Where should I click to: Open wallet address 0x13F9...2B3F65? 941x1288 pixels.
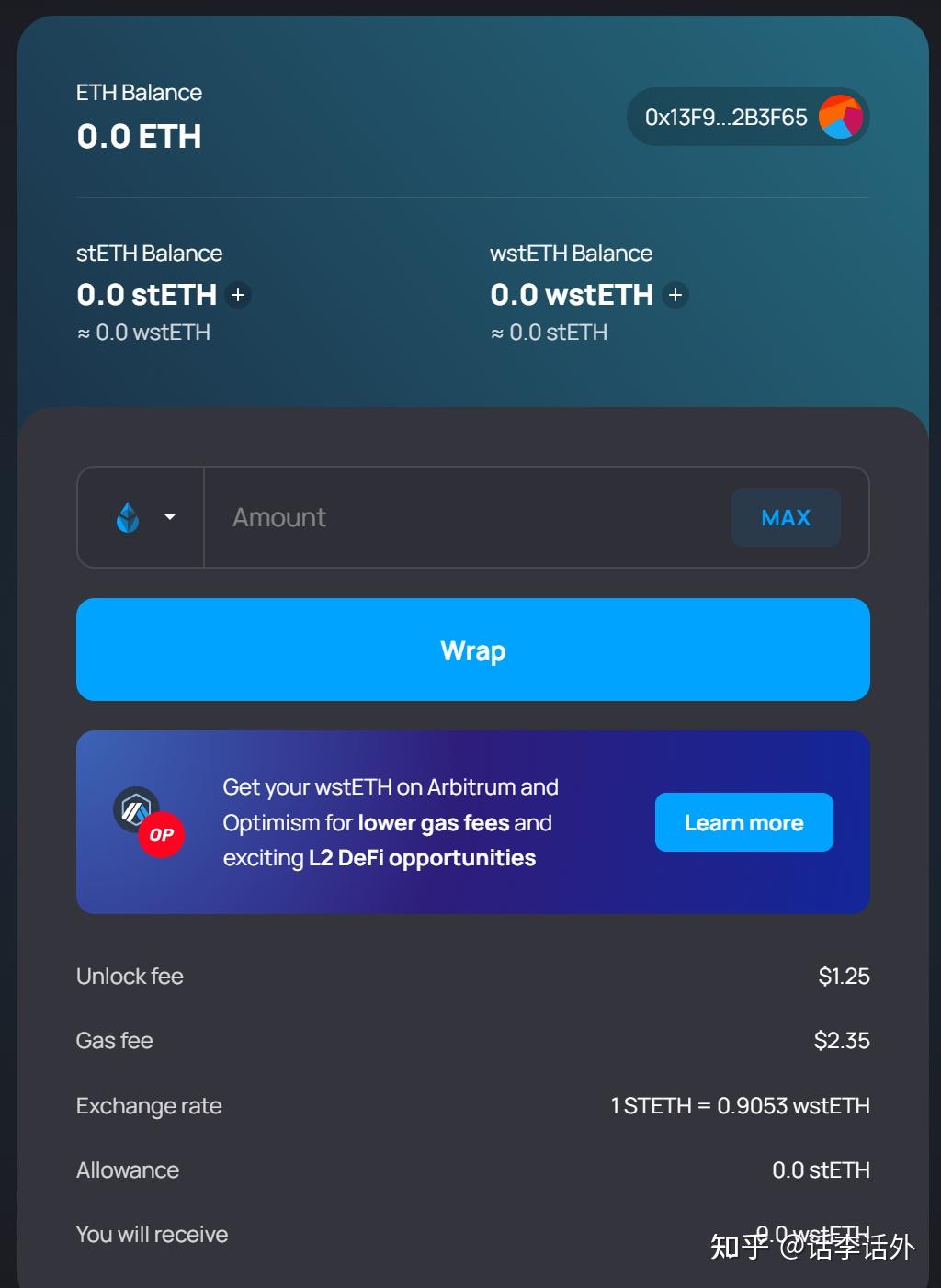coord(746,118)
